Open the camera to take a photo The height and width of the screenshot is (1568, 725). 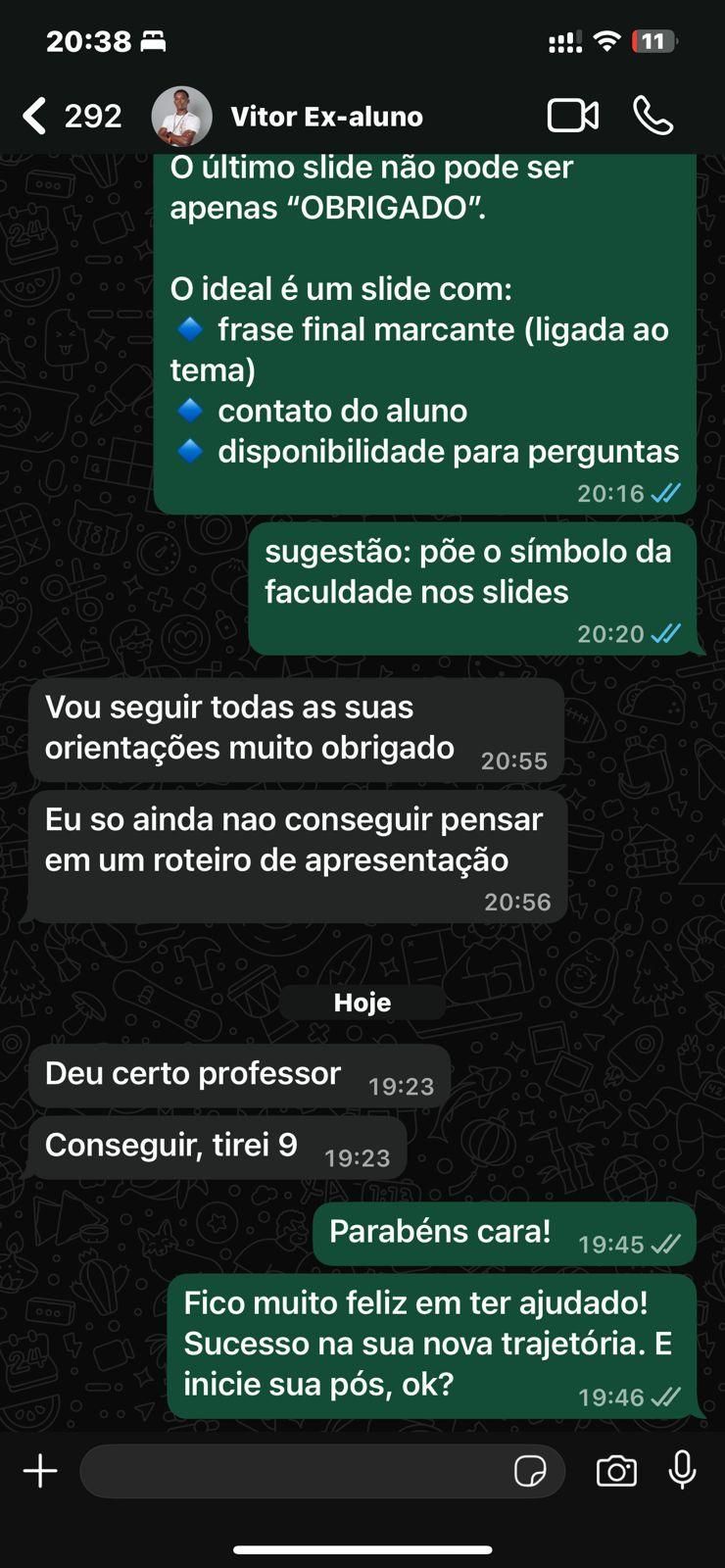click(616, 1471)
